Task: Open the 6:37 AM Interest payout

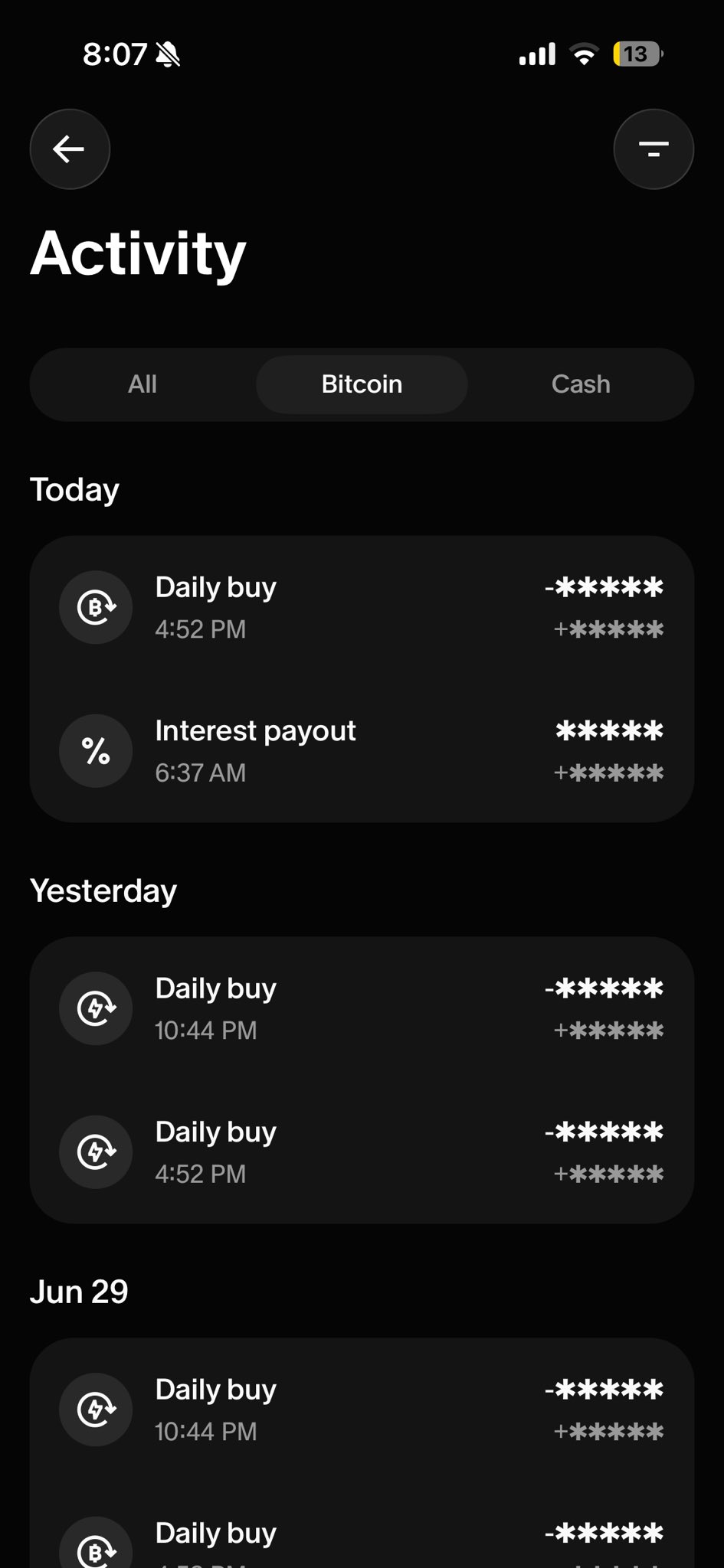Action: (x=362, y=751)
